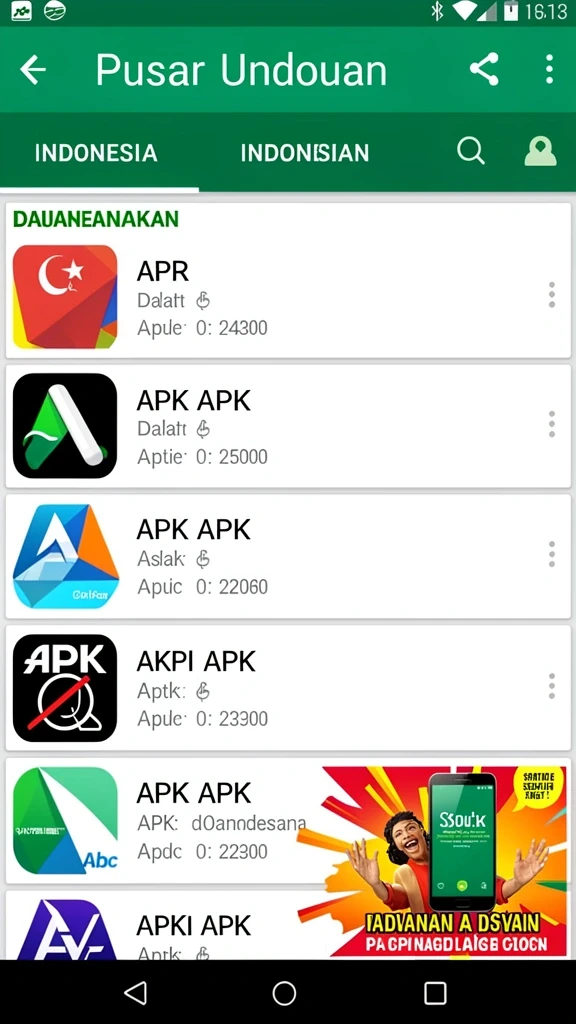Open the search magnifier
The image size is (576, 1024).
471,152
